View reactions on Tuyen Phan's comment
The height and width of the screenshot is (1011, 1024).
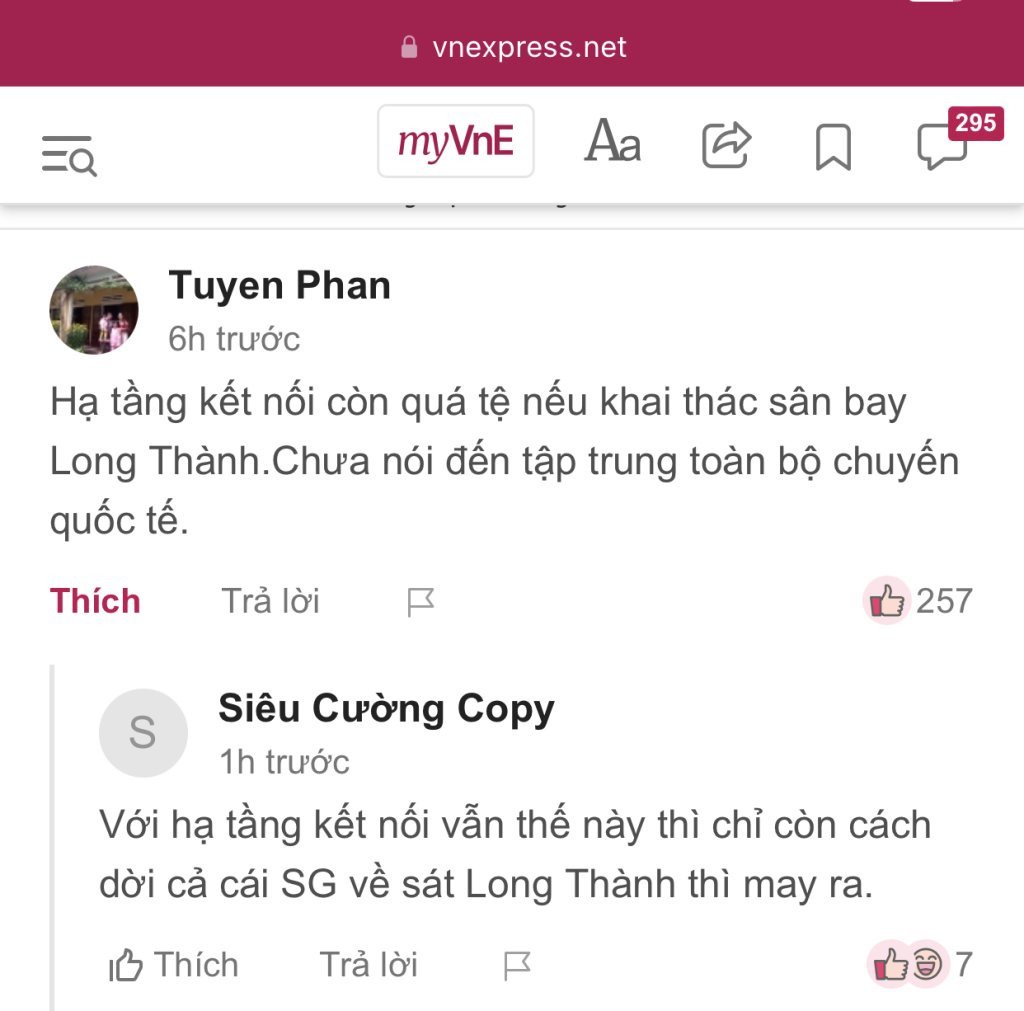coord(917,601)
